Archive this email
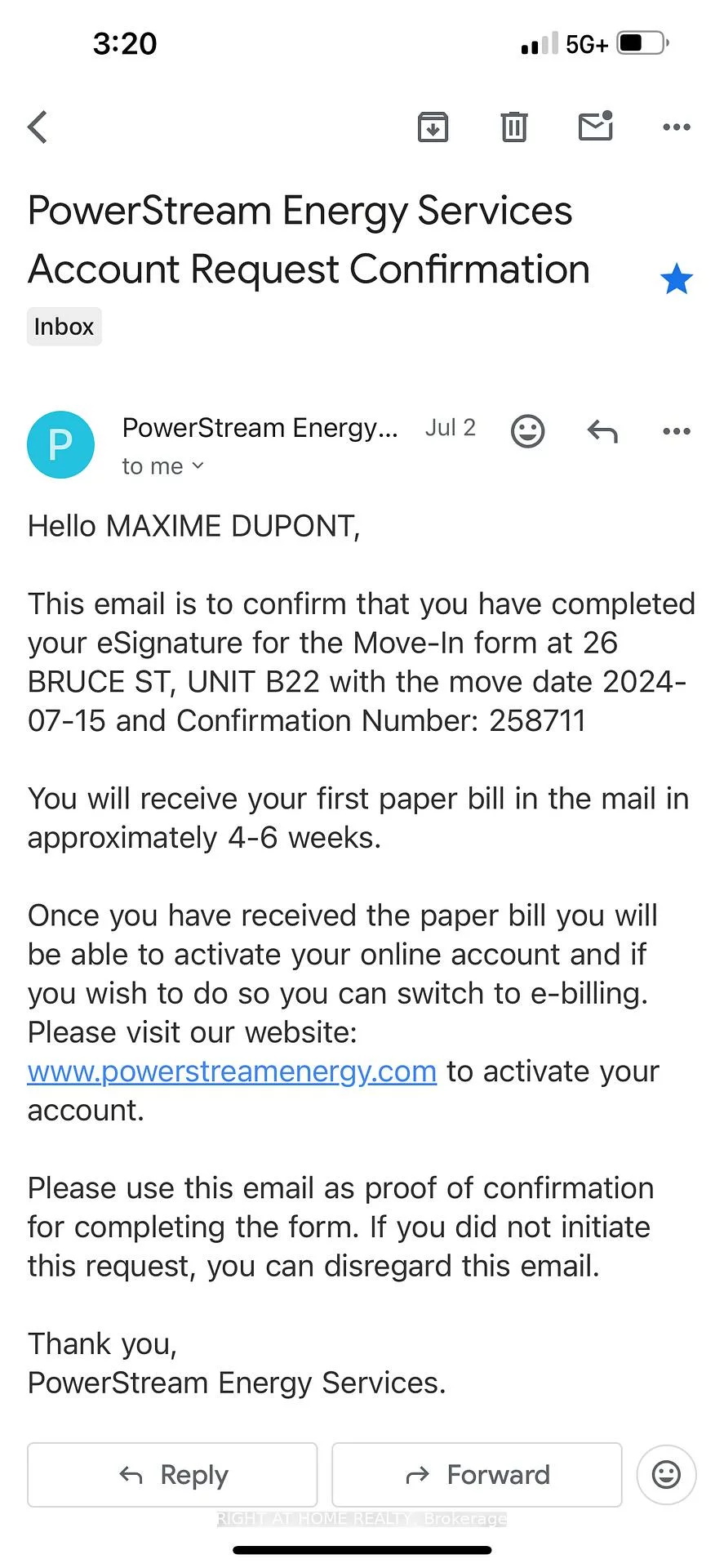724x1568 pixels. pyautogui.click(x=433, y=127)
